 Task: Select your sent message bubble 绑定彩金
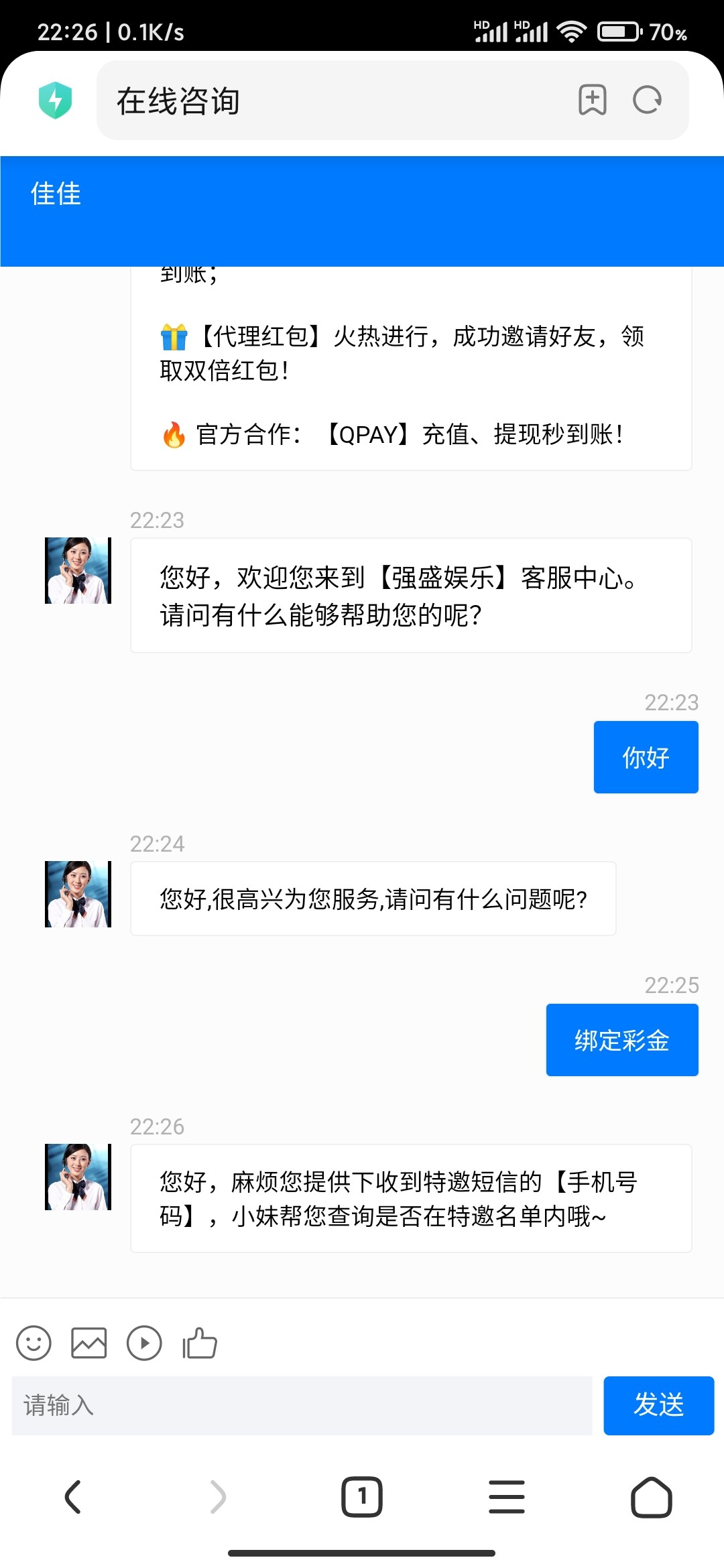point(621,1040)
